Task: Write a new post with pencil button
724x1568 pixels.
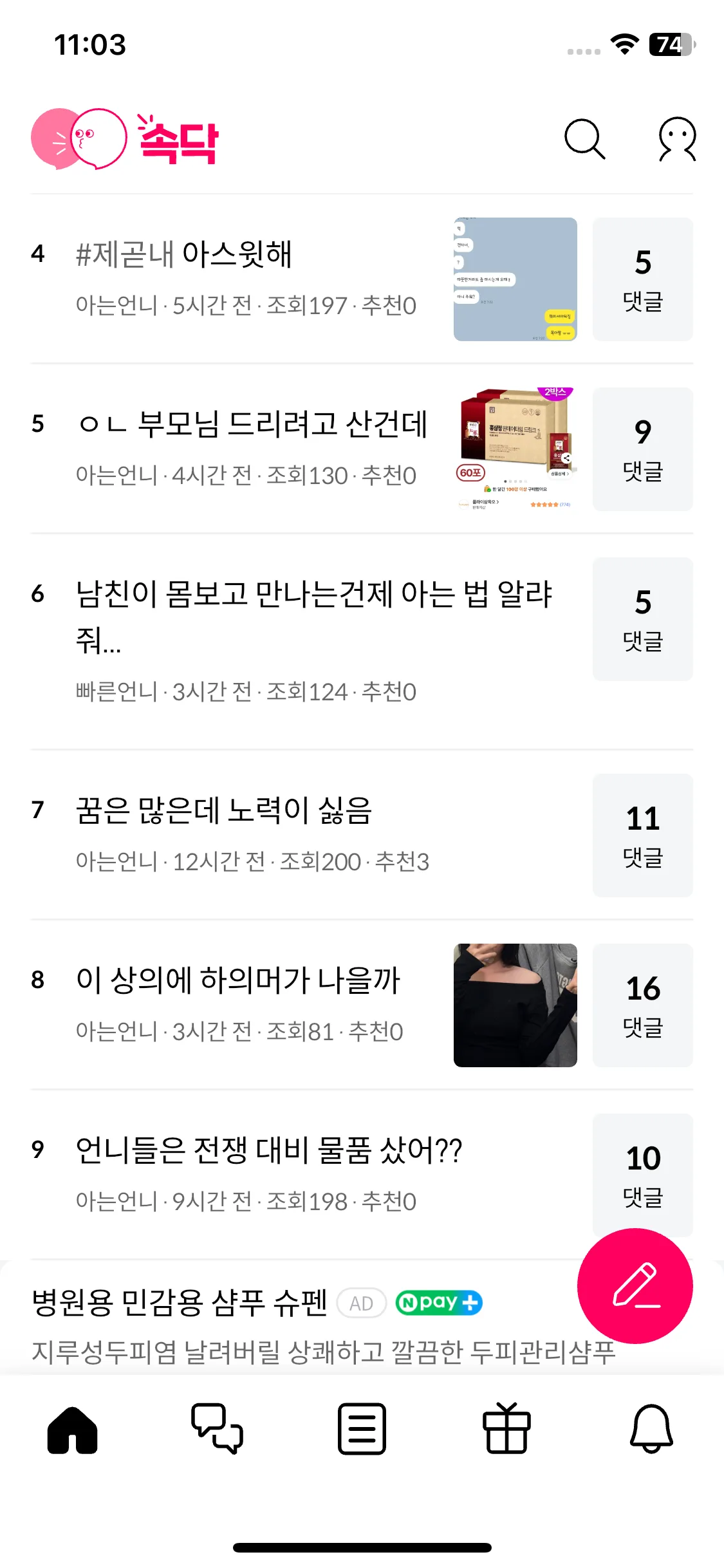Action: pyautogui.click(x=635, y=1286)
